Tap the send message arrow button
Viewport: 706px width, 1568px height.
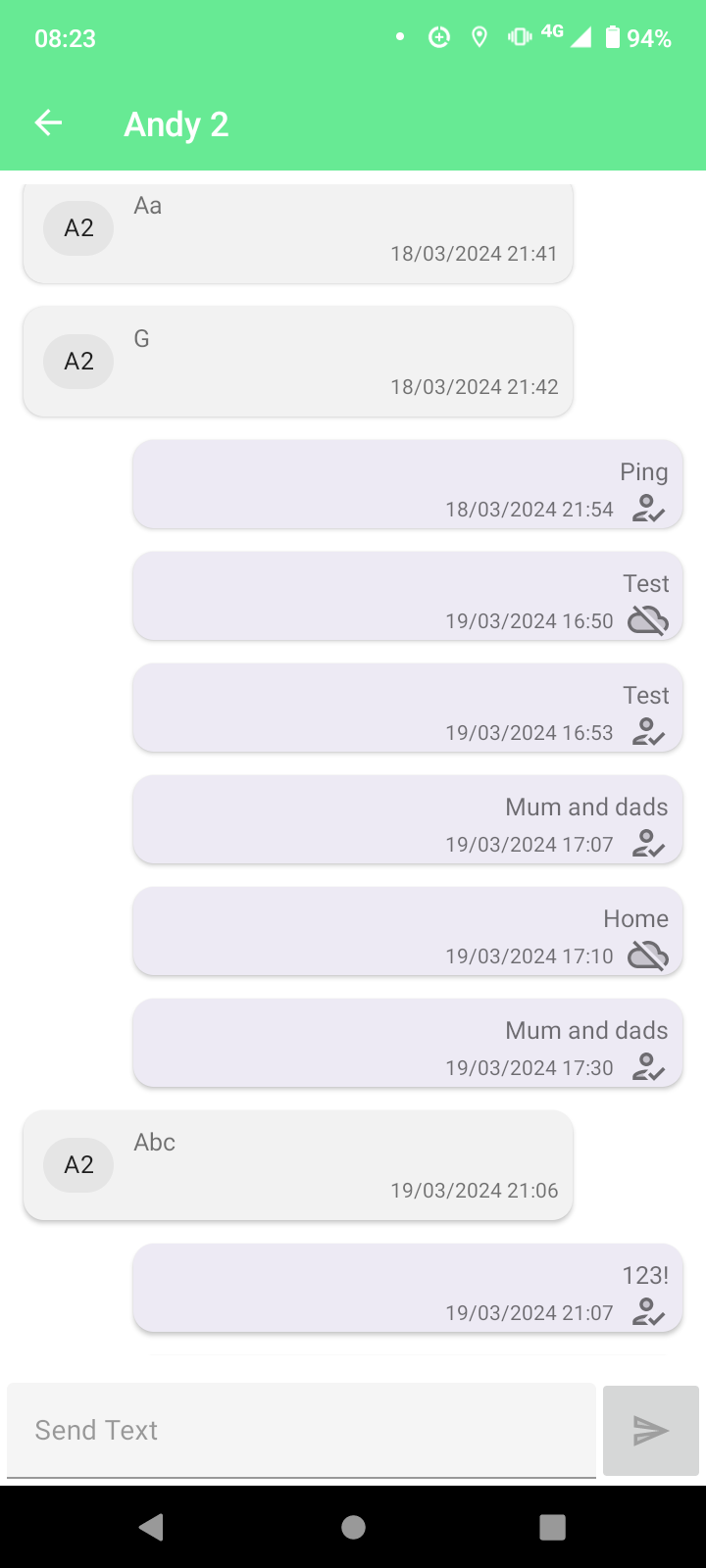(x=650, y=1430)
